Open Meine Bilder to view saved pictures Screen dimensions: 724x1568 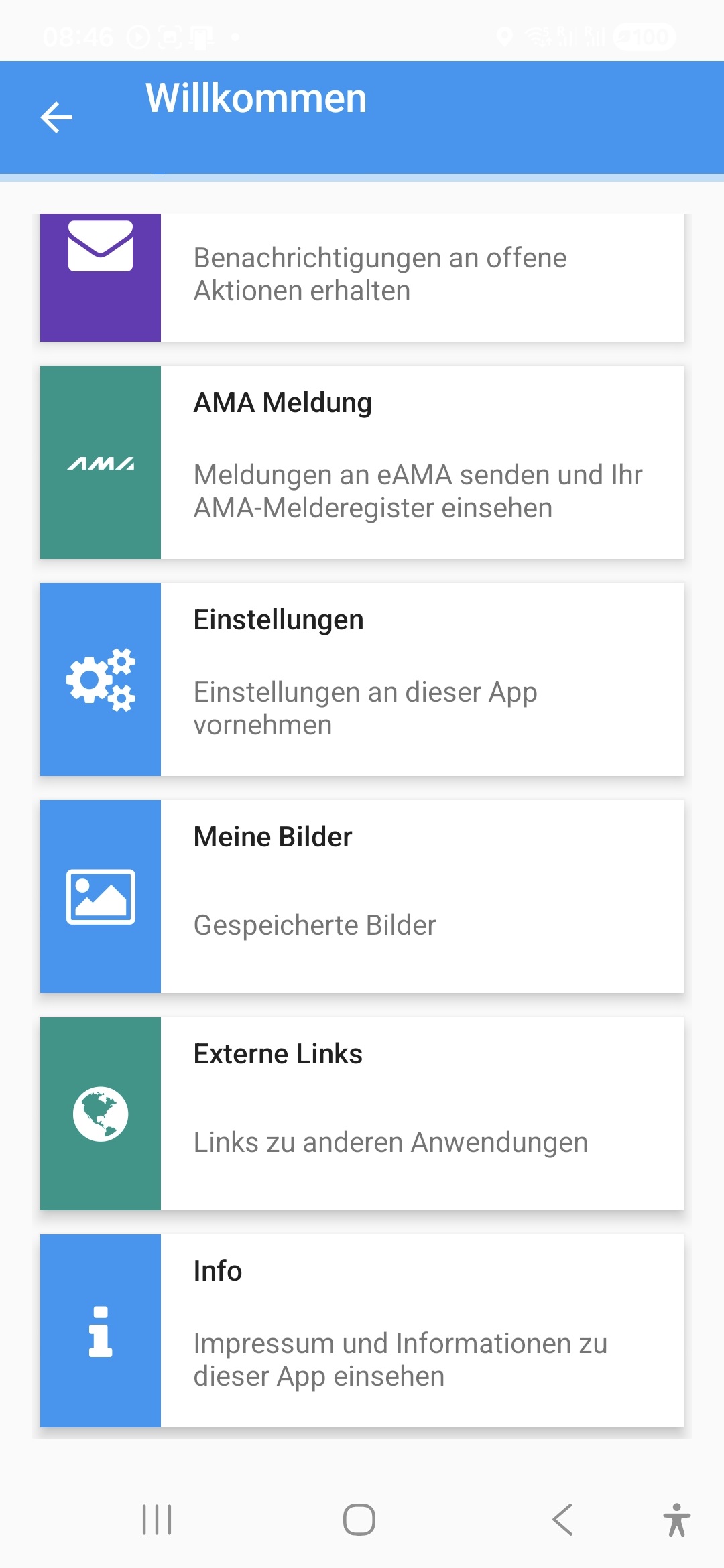pos(362,897)
